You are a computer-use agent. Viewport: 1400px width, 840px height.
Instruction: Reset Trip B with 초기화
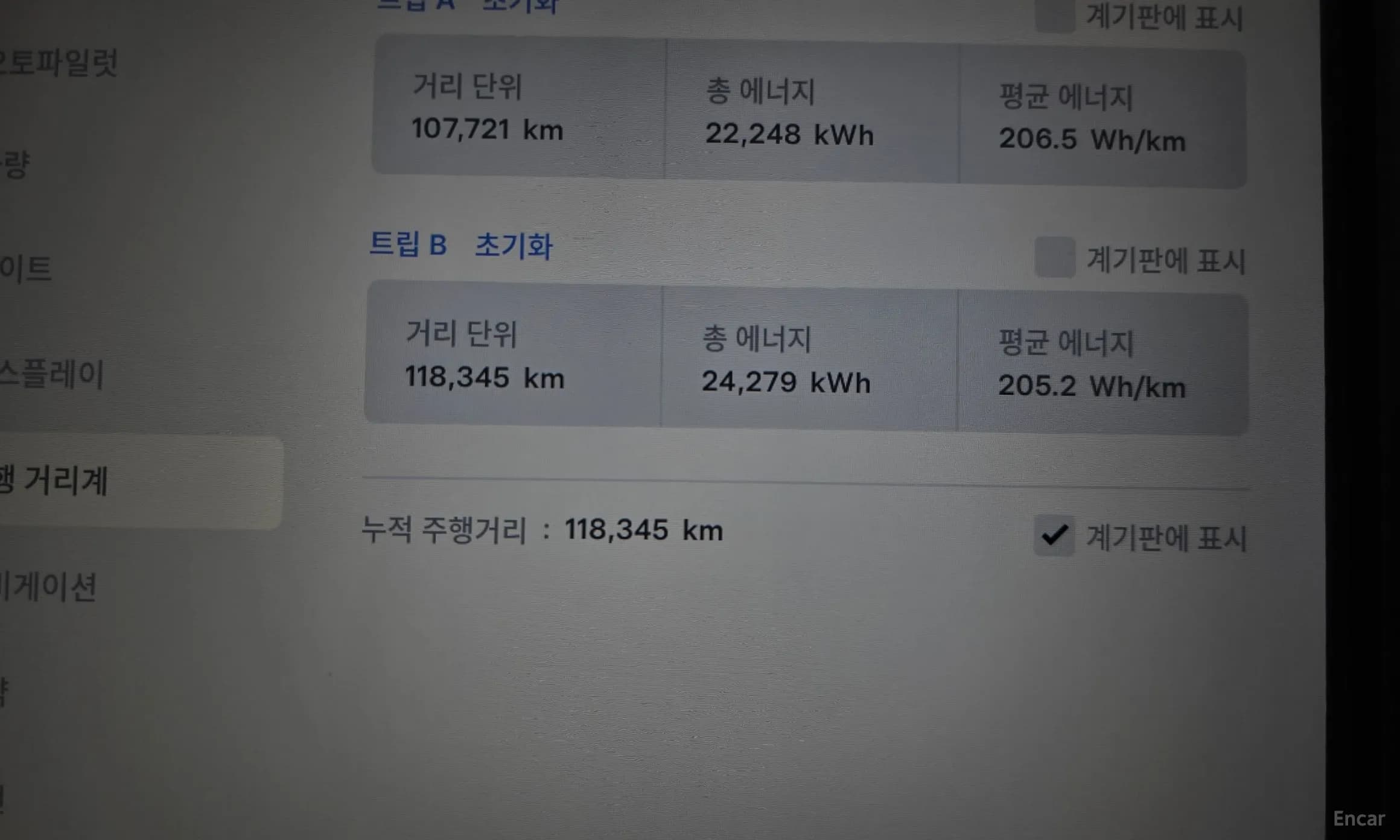coord(514,246)
